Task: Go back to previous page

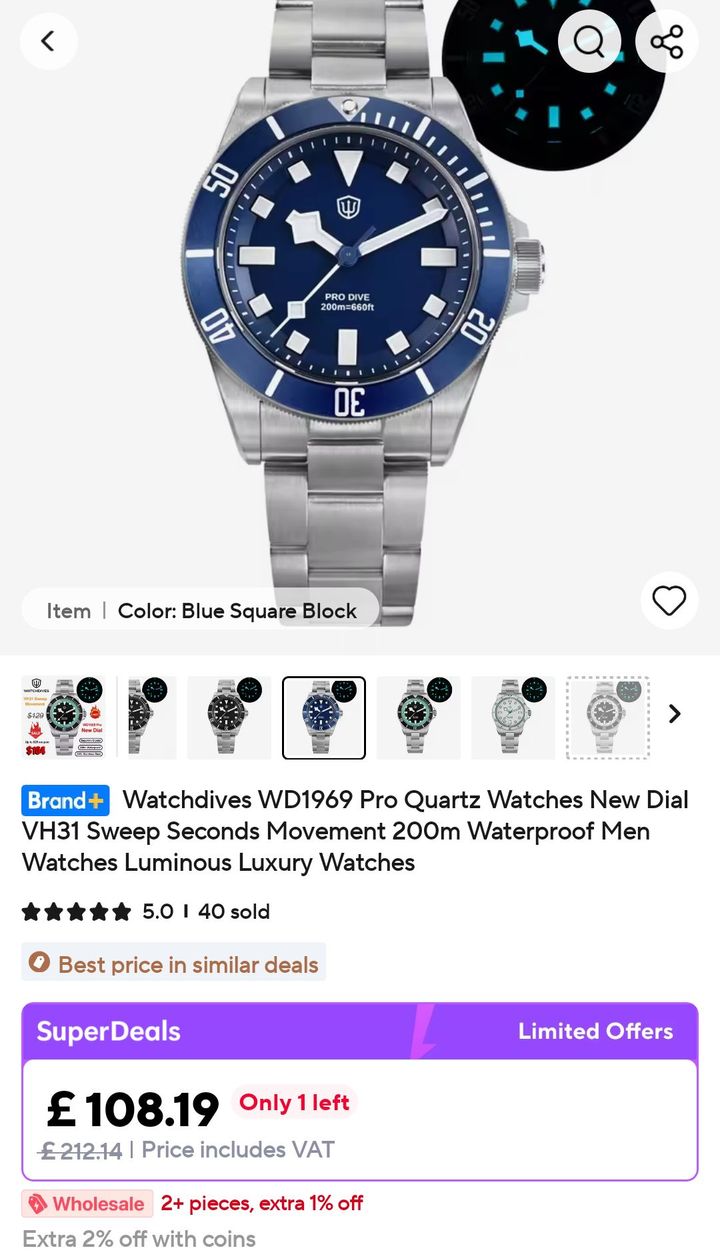Action: (48, 41)
